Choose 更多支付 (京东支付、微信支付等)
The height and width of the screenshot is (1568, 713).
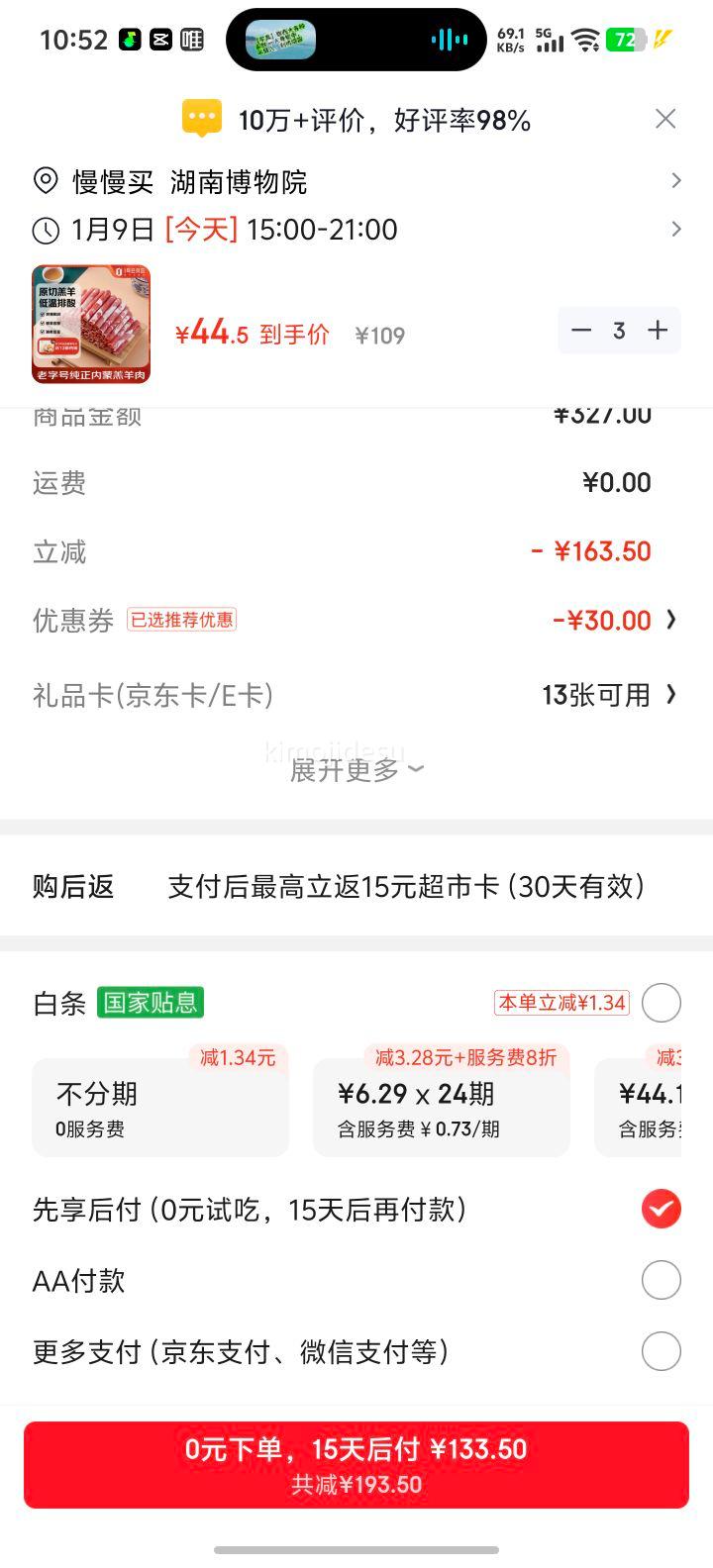point(661,1351)
